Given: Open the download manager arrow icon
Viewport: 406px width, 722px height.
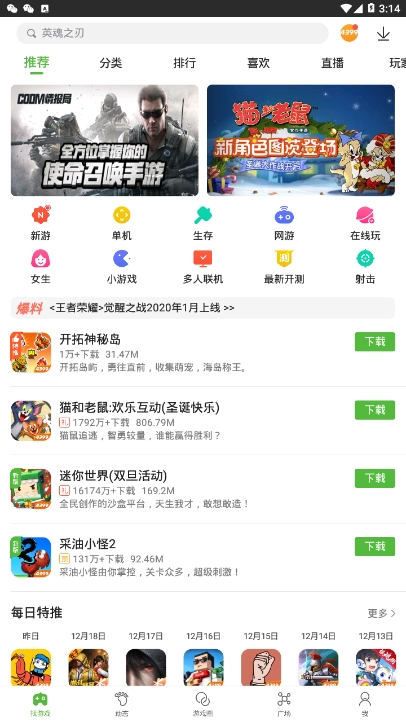Looking at the screenshot, I should 383,34.
